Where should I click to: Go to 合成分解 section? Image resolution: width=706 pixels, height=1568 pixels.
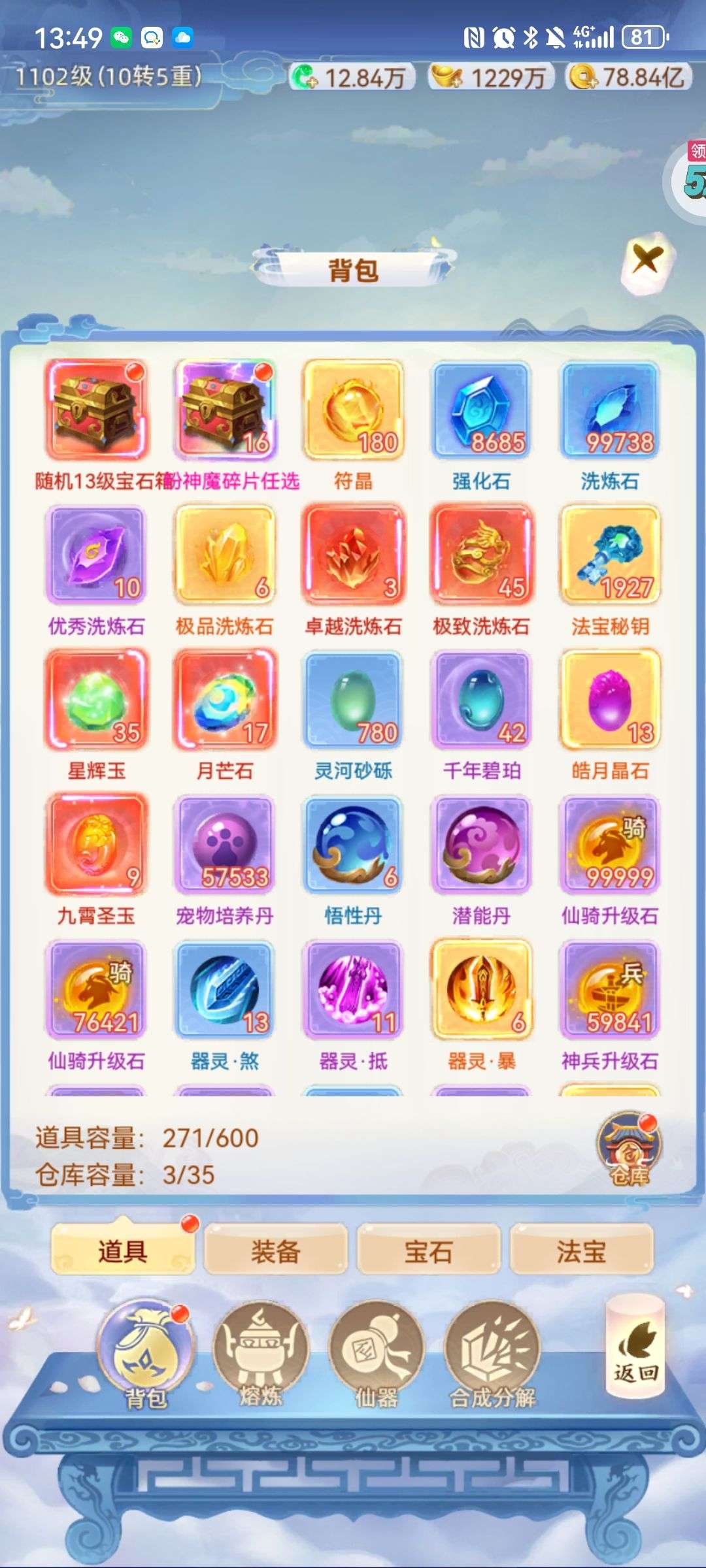click(492, 1352)
